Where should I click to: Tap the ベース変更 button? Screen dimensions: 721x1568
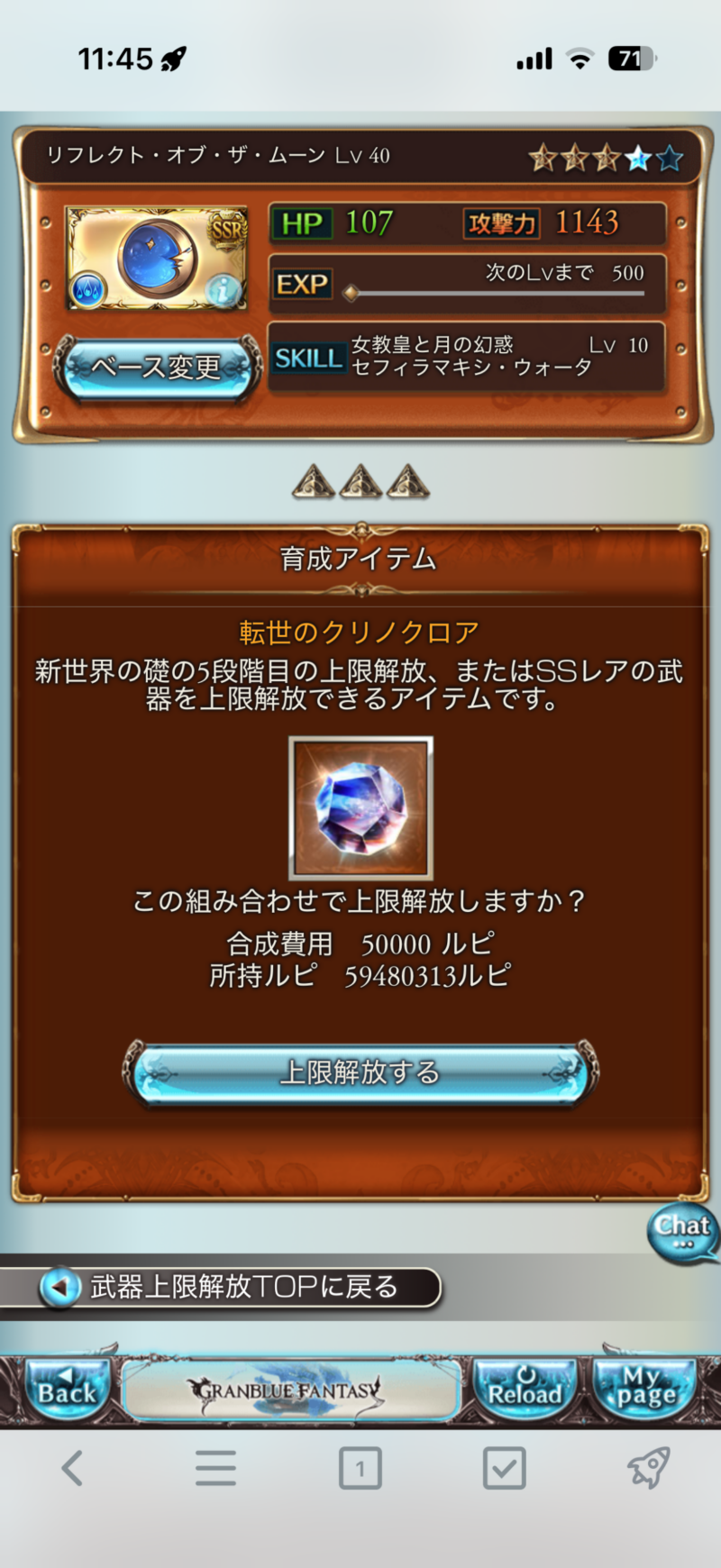[x=156, y=367]
